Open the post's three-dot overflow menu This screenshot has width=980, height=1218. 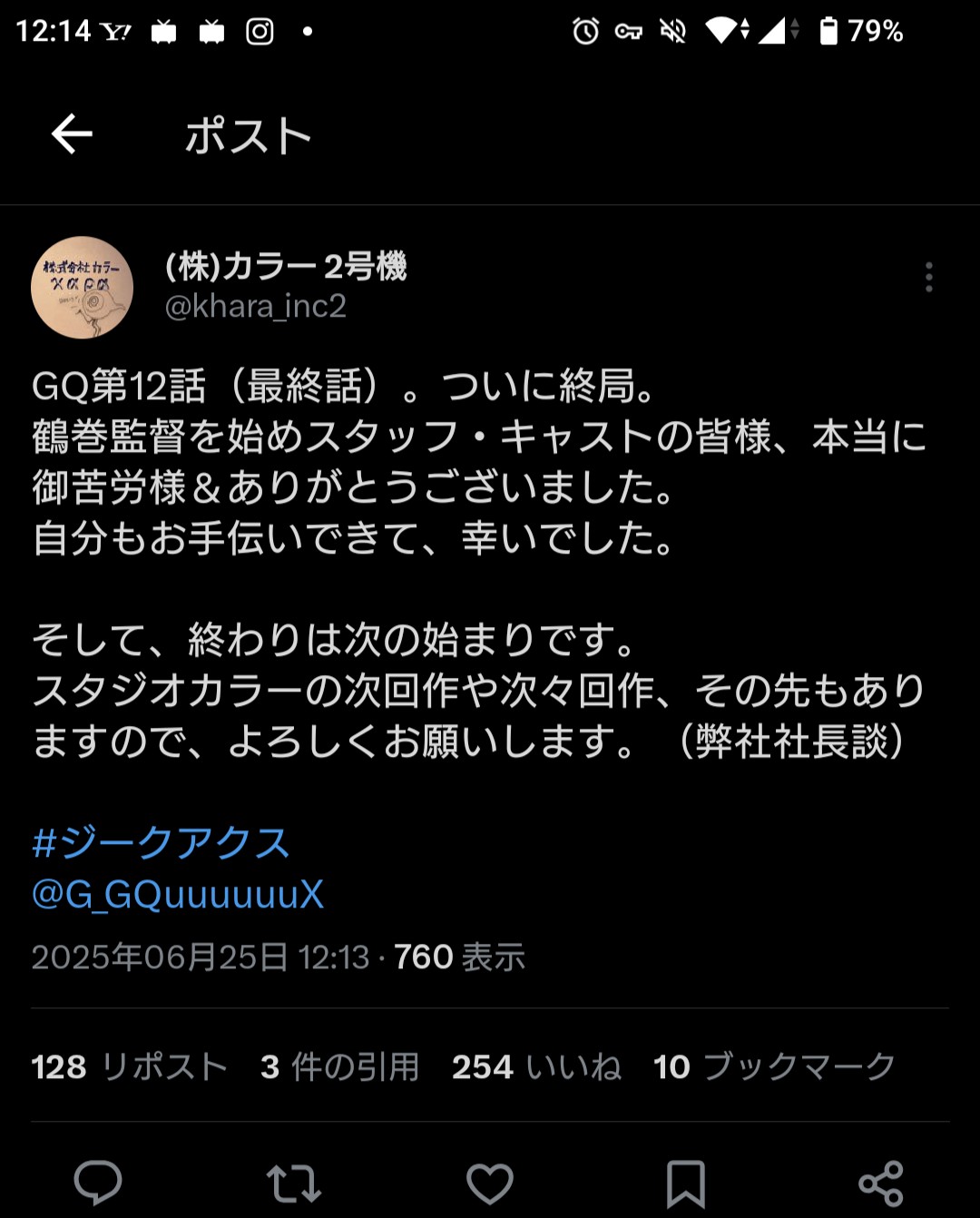coord(928,277)
